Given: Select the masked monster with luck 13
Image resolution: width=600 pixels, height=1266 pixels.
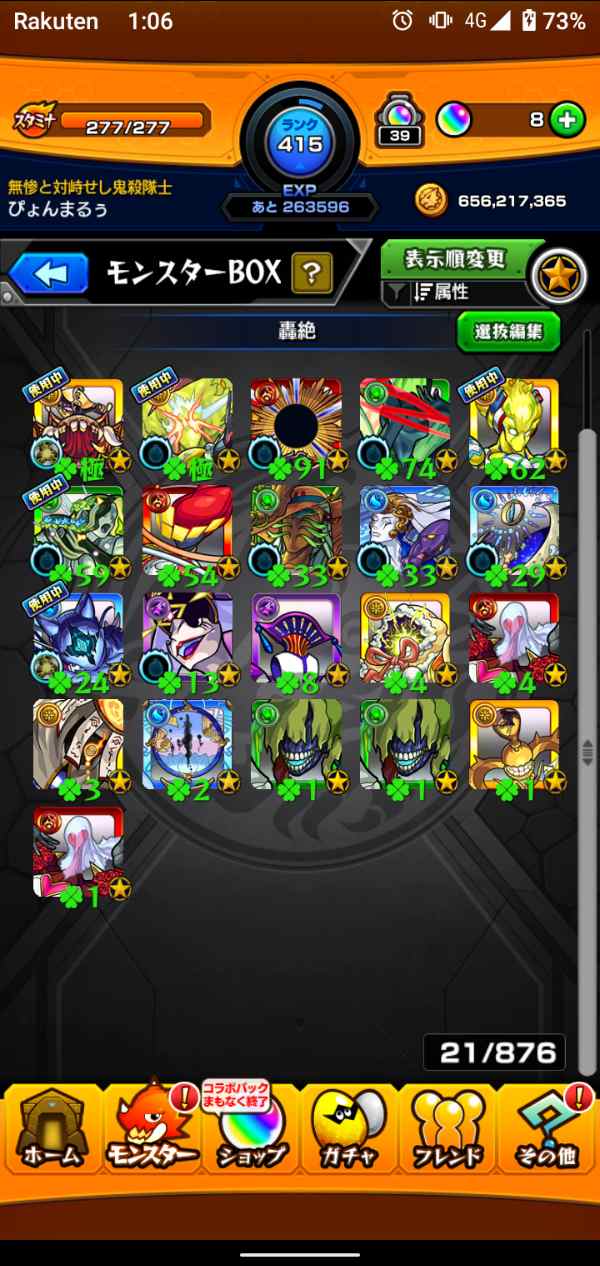Looking at the screenshot, I should coord(187,639).
